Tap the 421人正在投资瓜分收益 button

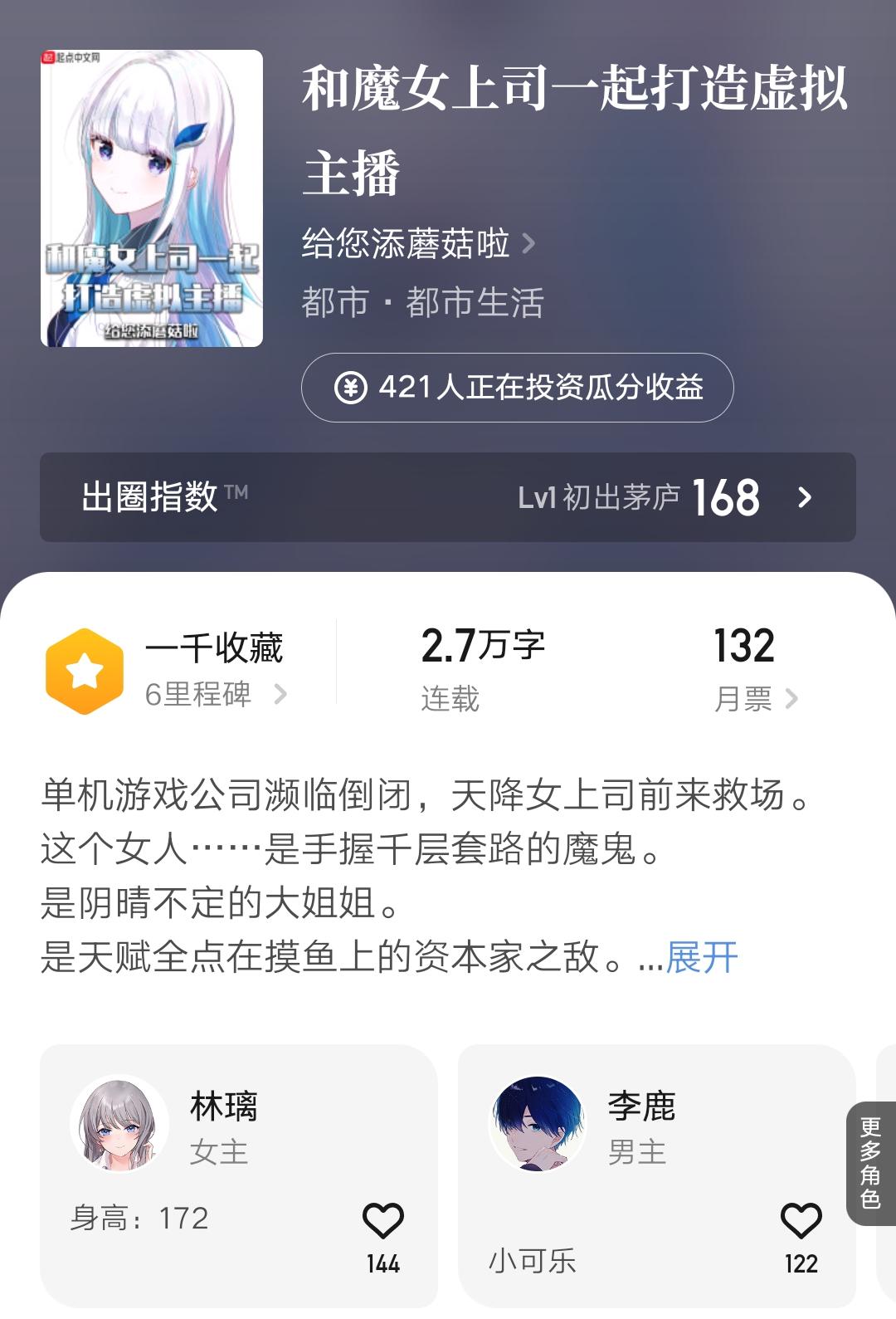[517, 388]
